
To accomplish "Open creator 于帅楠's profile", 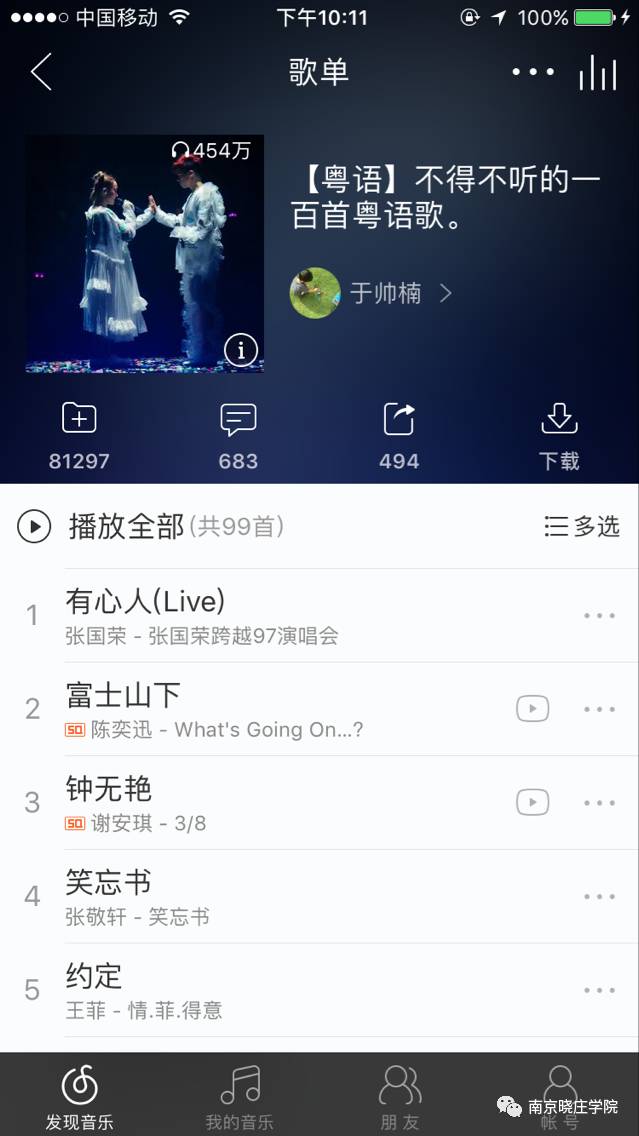I will [x=372, y=293].
